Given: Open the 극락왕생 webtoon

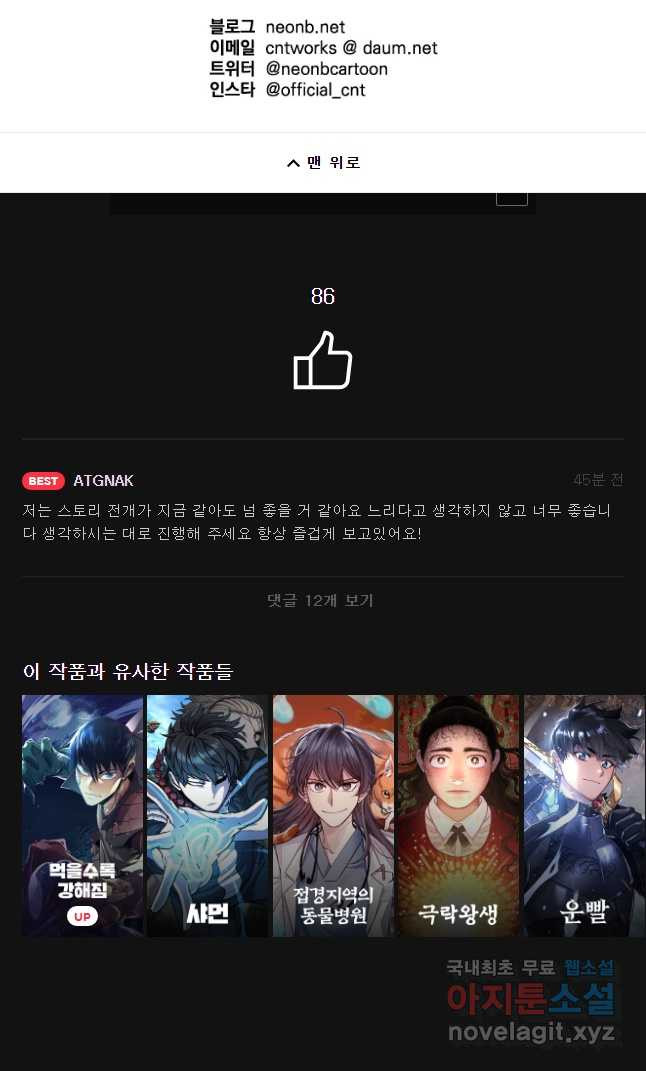Looking at the screenshot, I should click(458, 815).
